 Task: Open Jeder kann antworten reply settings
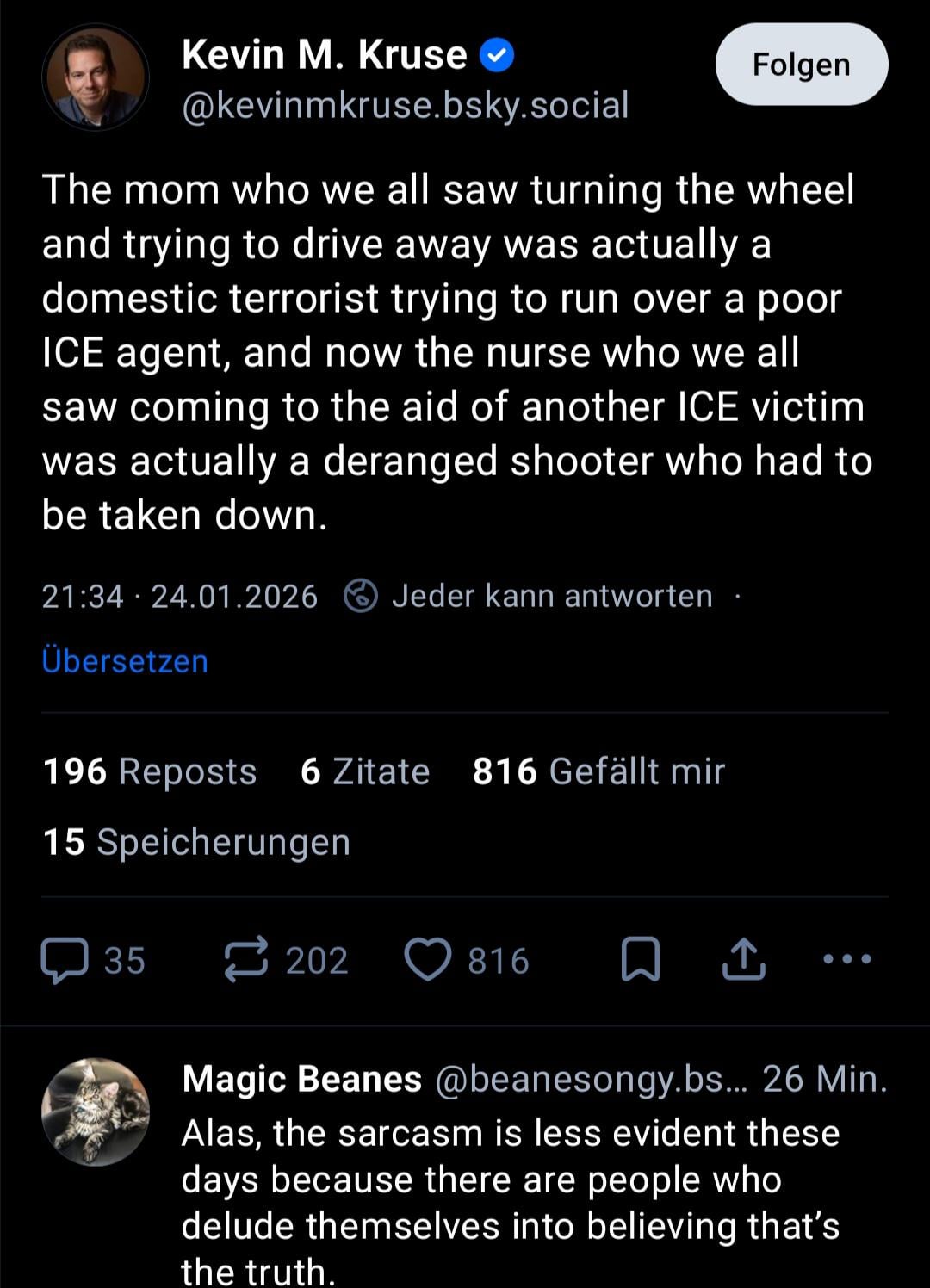(529, 596)
